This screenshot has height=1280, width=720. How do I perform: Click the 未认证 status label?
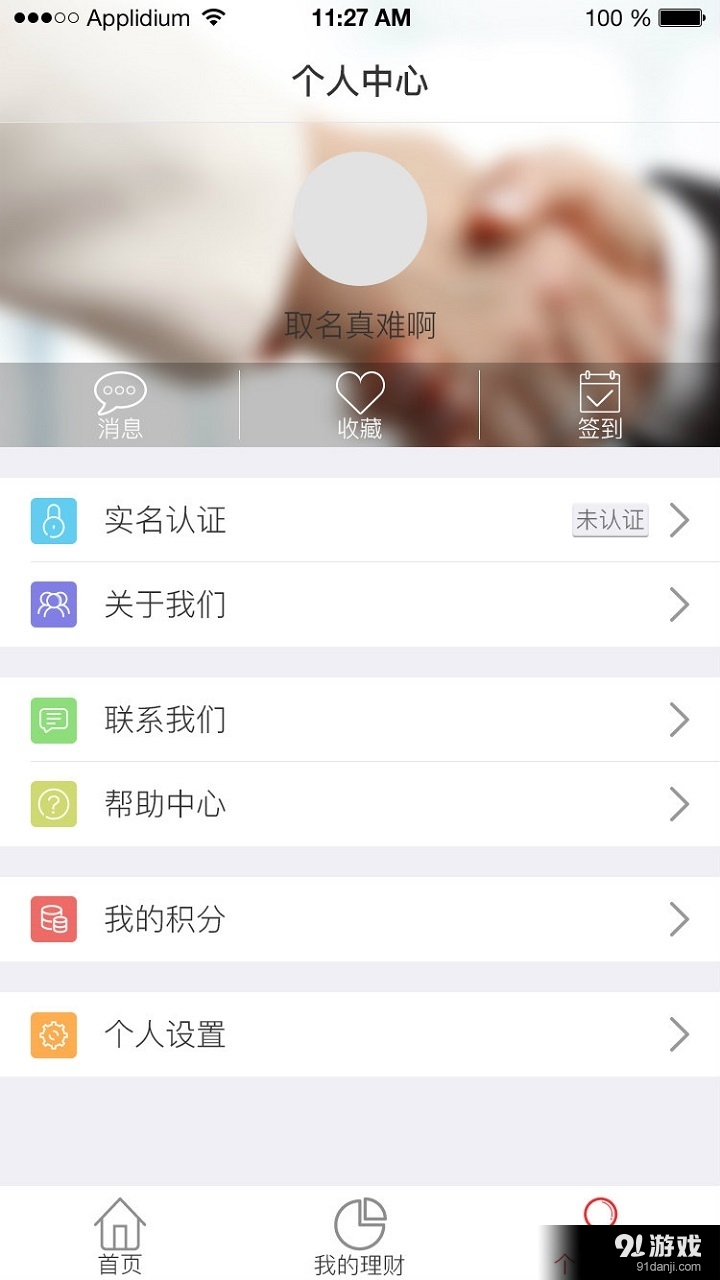click(611, 521)
